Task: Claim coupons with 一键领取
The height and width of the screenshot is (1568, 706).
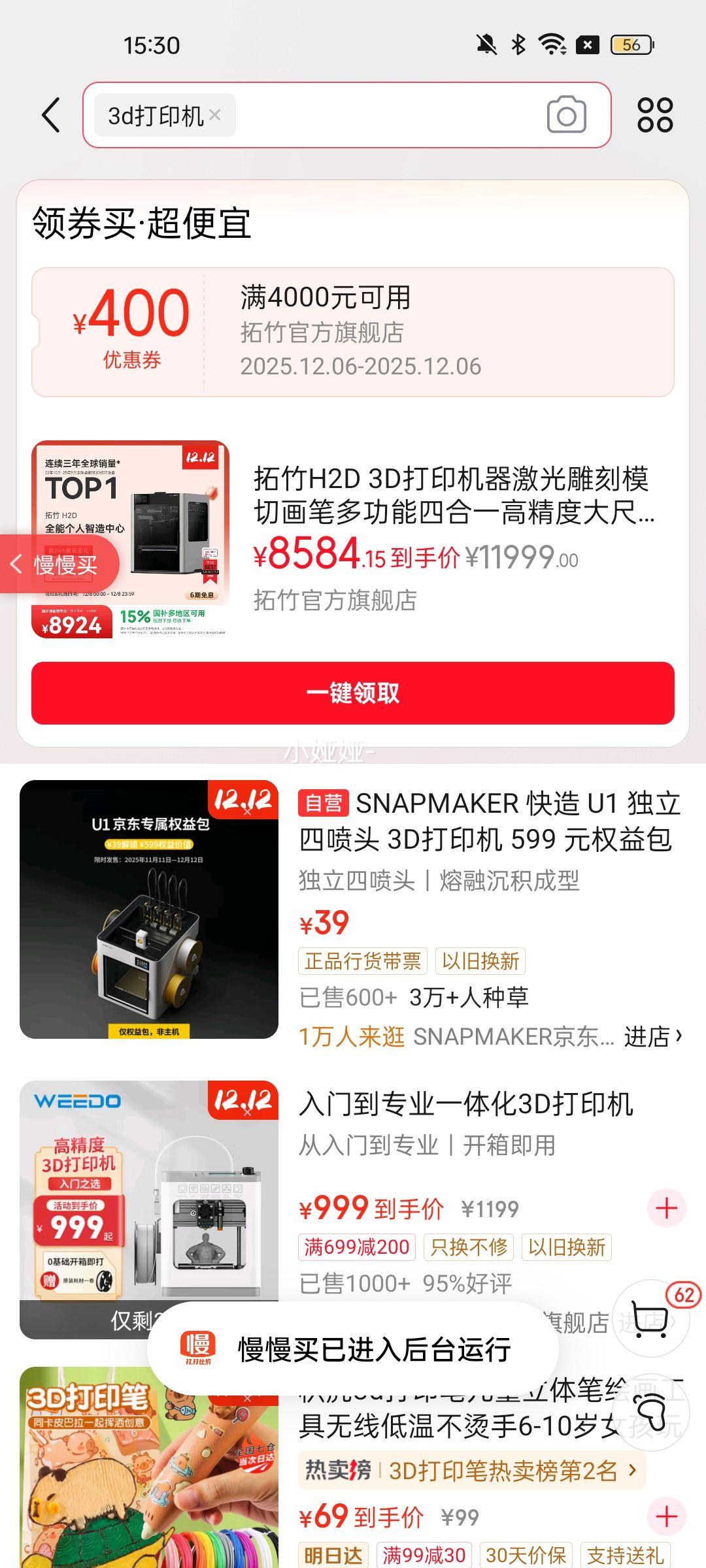Action: pos(353,693)
